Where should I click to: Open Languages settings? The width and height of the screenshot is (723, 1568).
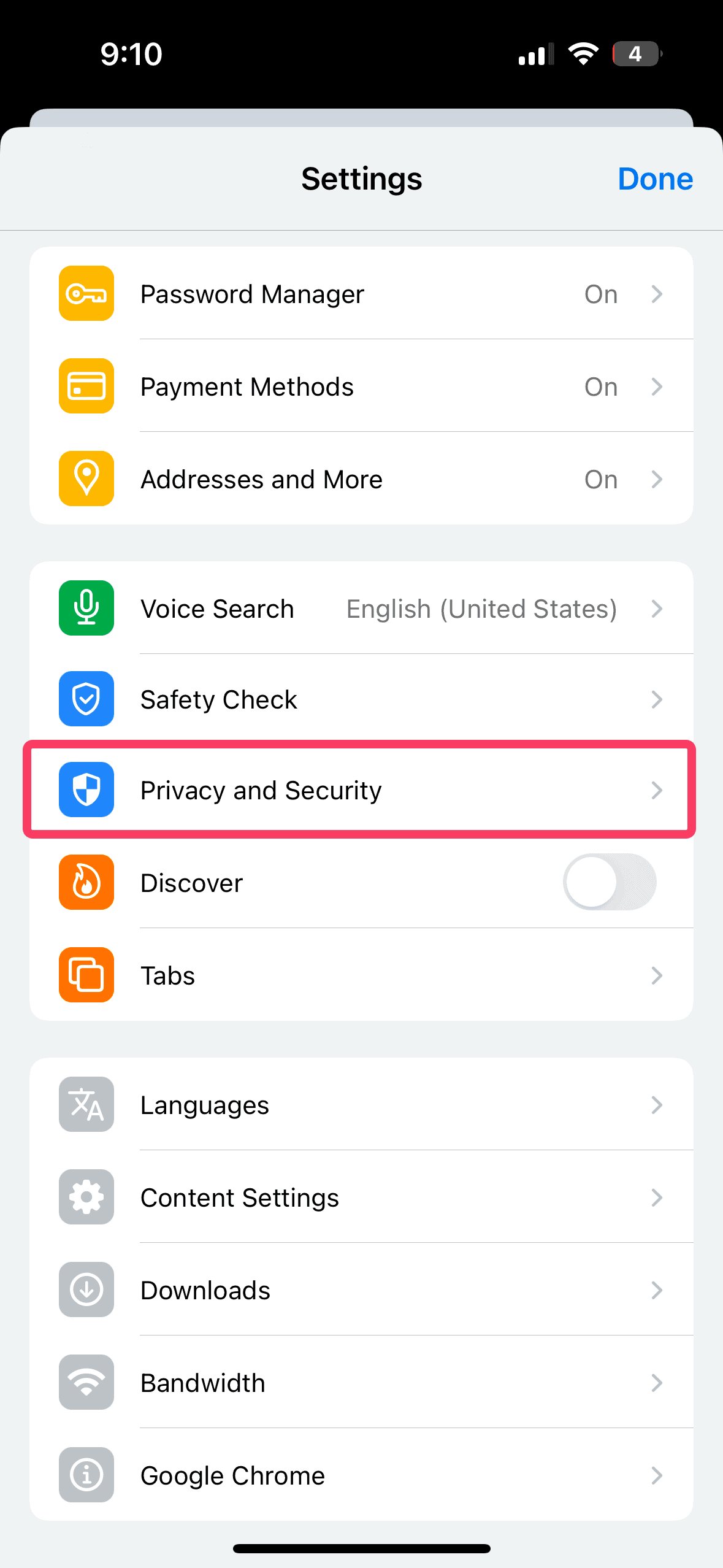[361, 1105]
